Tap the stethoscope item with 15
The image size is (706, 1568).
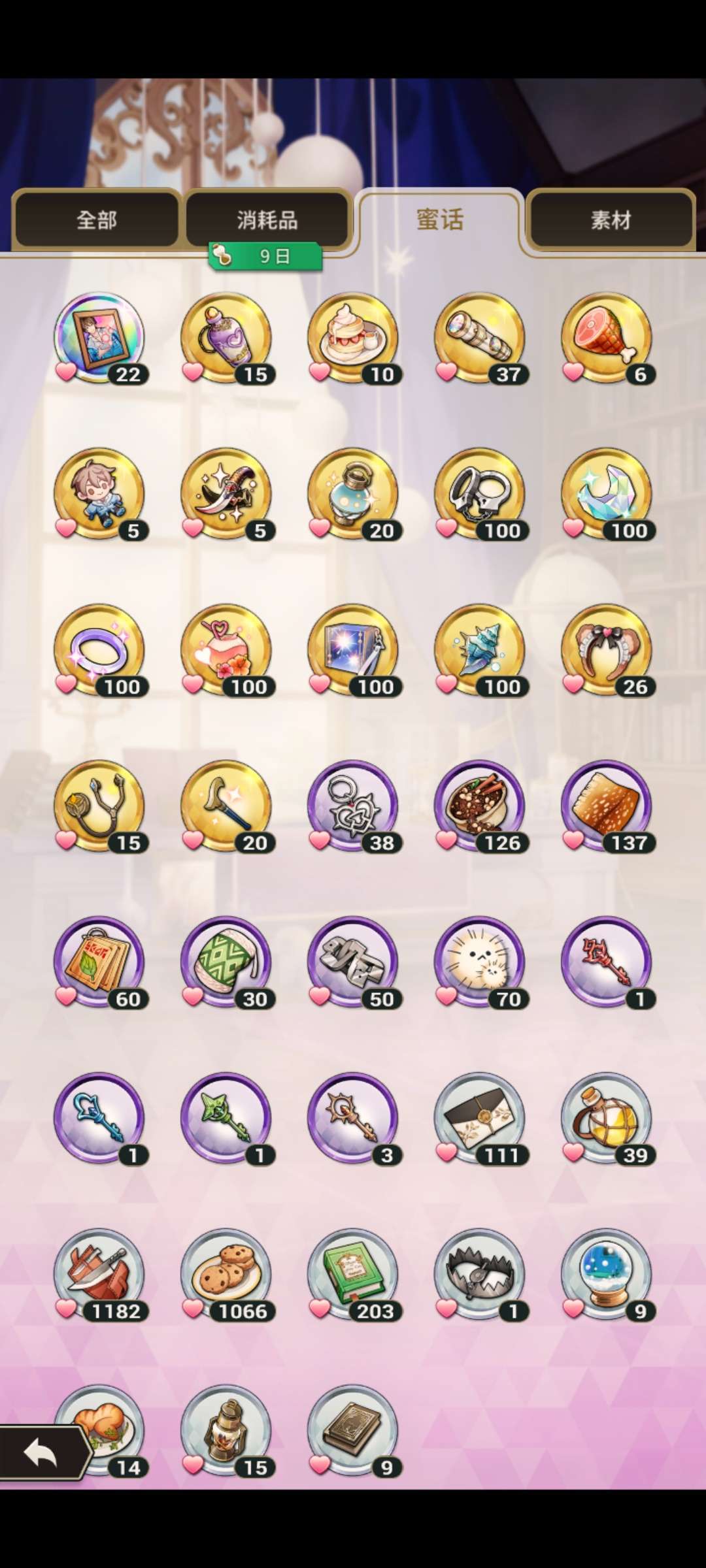(99, 806)
